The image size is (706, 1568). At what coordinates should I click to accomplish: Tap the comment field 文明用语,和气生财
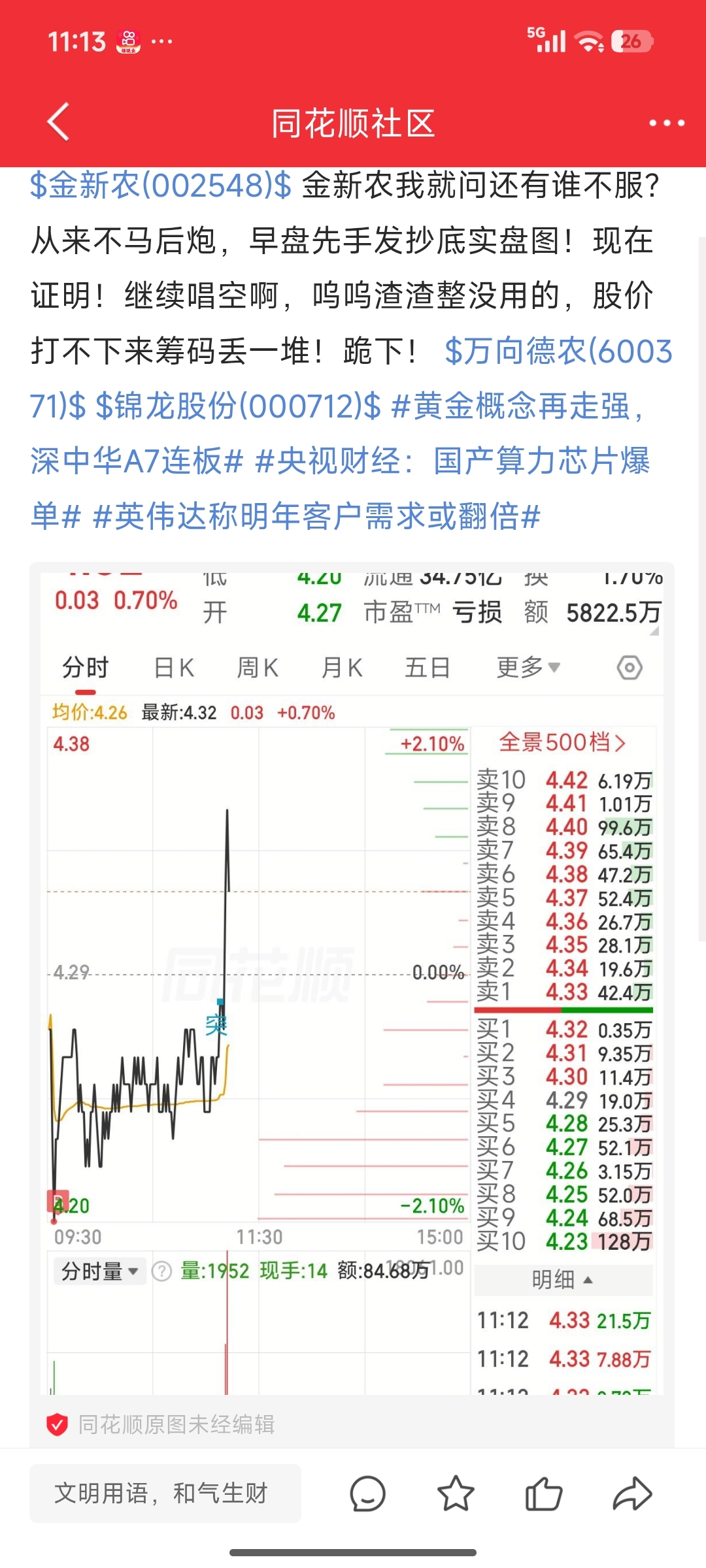(165, 1494)
